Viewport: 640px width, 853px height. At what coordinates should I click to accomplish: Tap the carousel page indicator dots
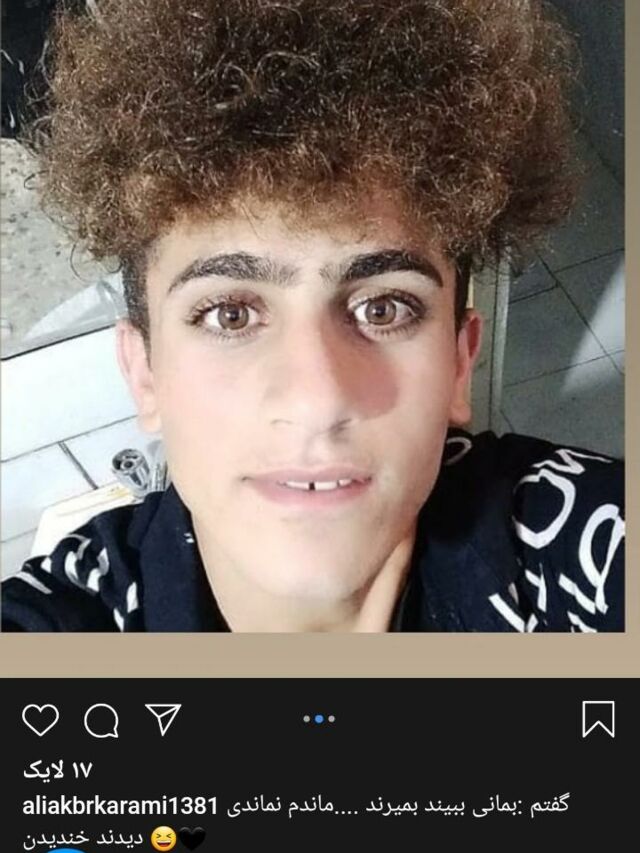(319, 719)
